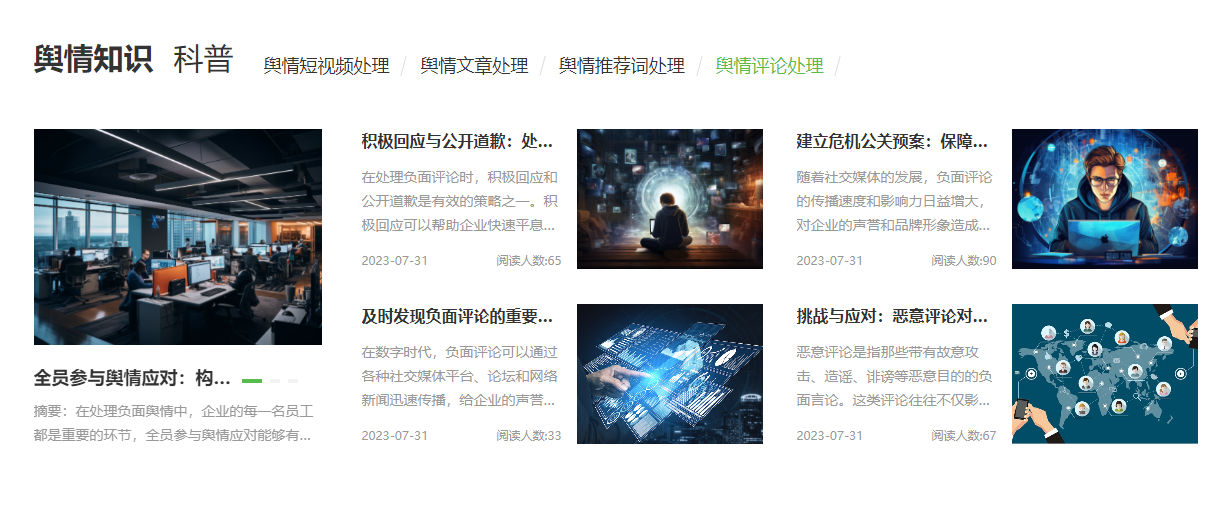The image size is (1221, 510).
Task: Switch to the 舆情推荐词处理 tab
Action: point(621,66)
